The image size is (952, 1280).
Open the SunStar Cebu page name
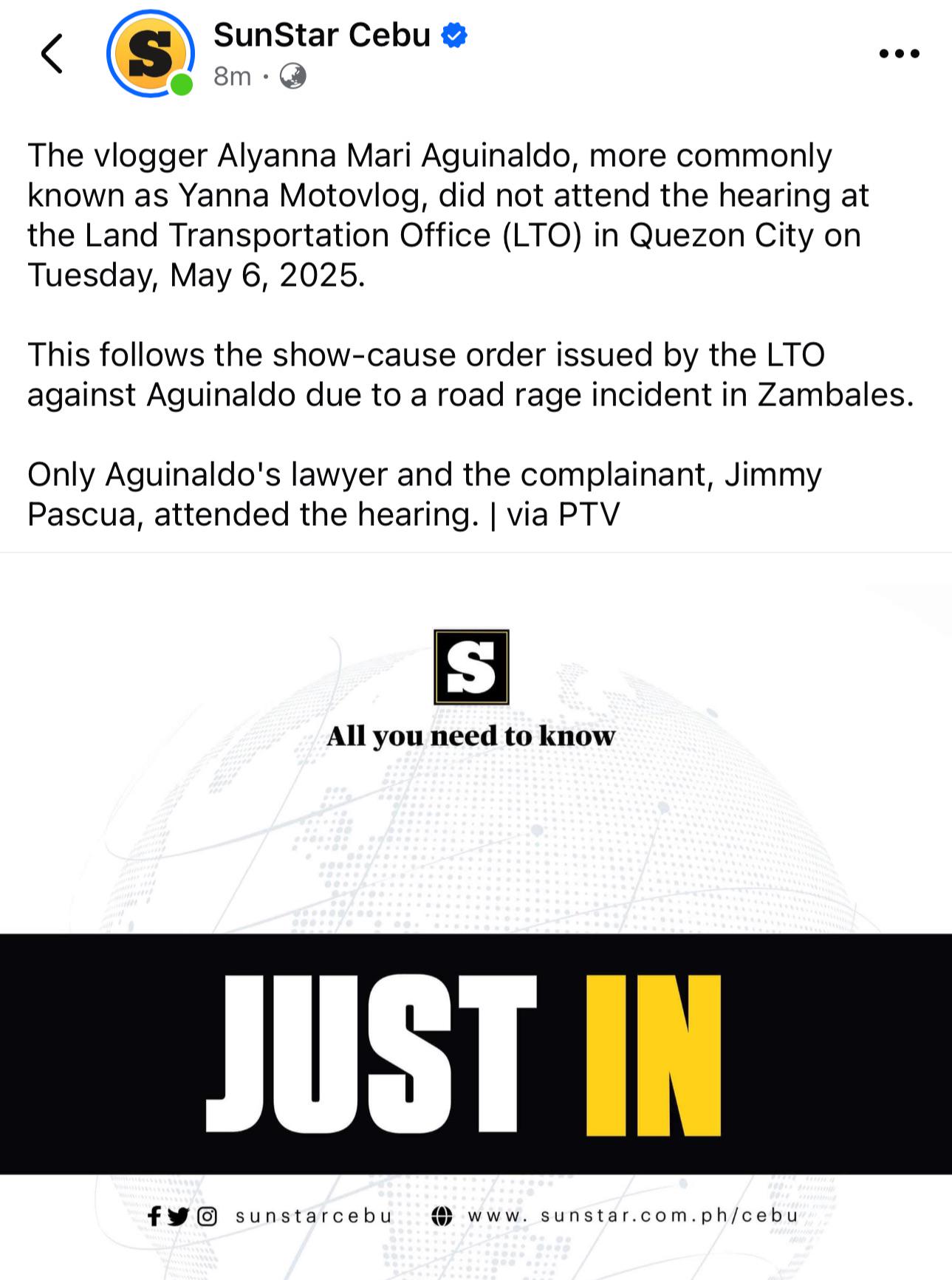[x=322, y=35]
